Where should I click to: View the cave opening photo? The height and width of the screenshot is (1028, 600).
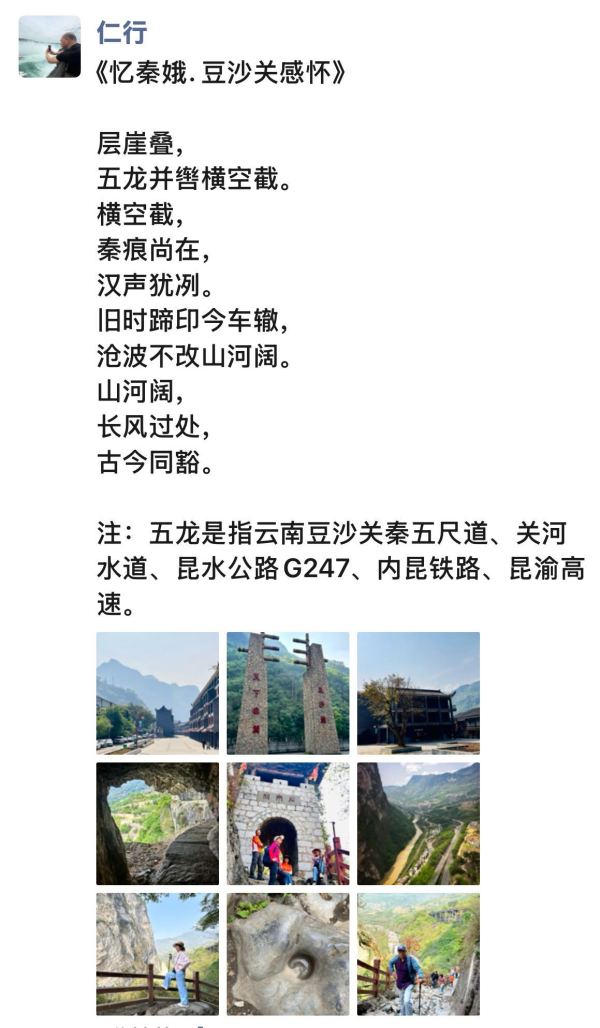point(157,823)
